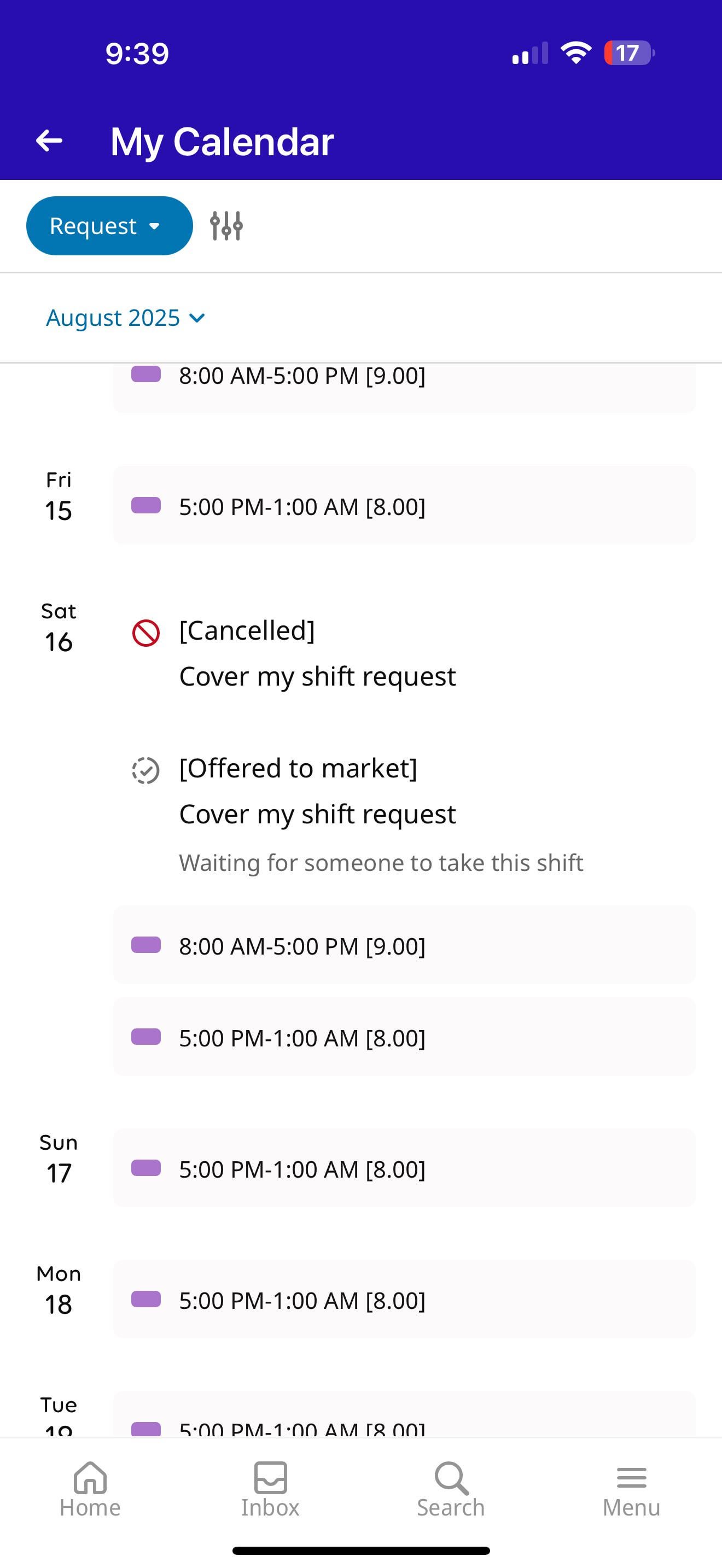Open Sunday 17 shift 5:00 PM-1:00 AM
The height and width of the screenshot is (1568, 722).
click(404, 1168)
